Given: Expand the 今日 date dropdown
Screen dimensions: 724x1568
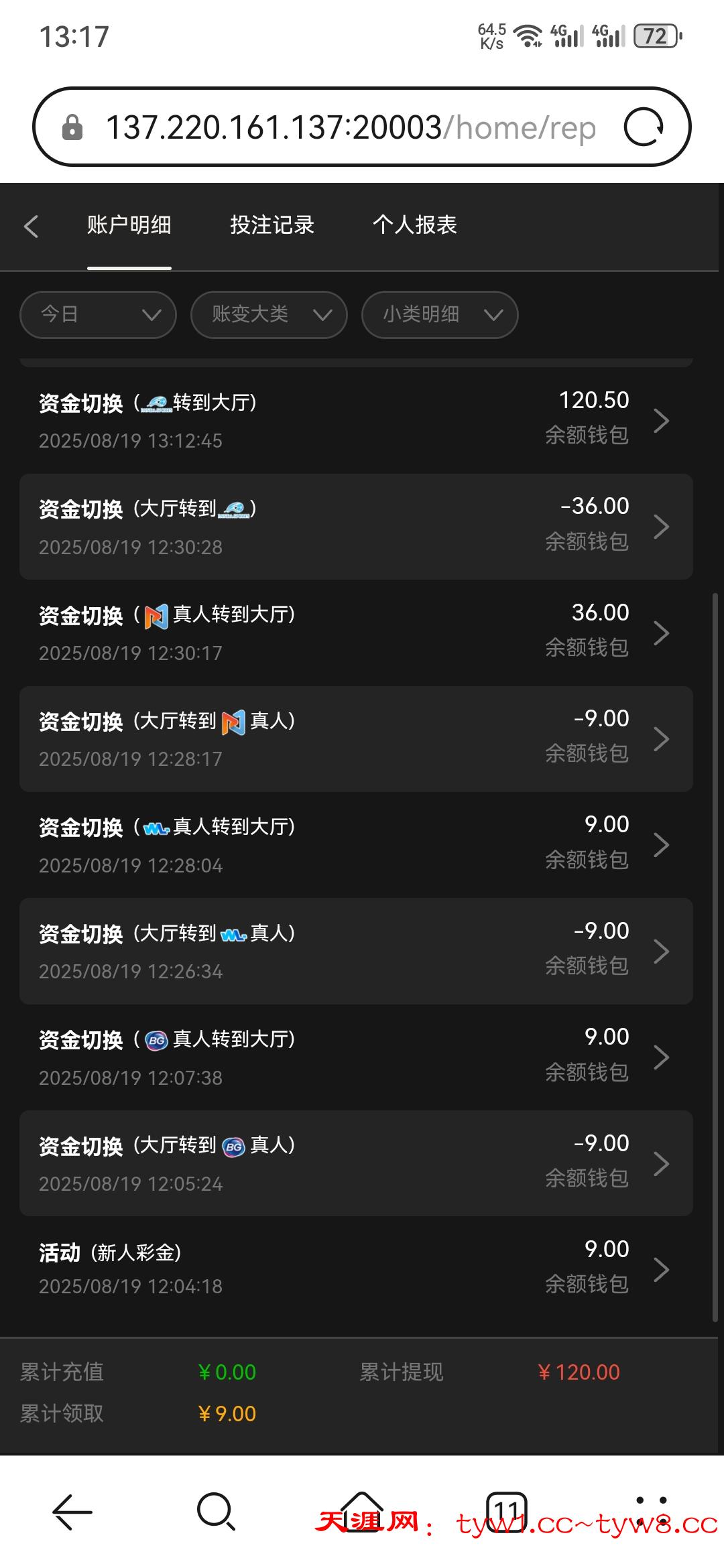Looking at the screenshot, I should pyautogui.click(x=99, y=314).
